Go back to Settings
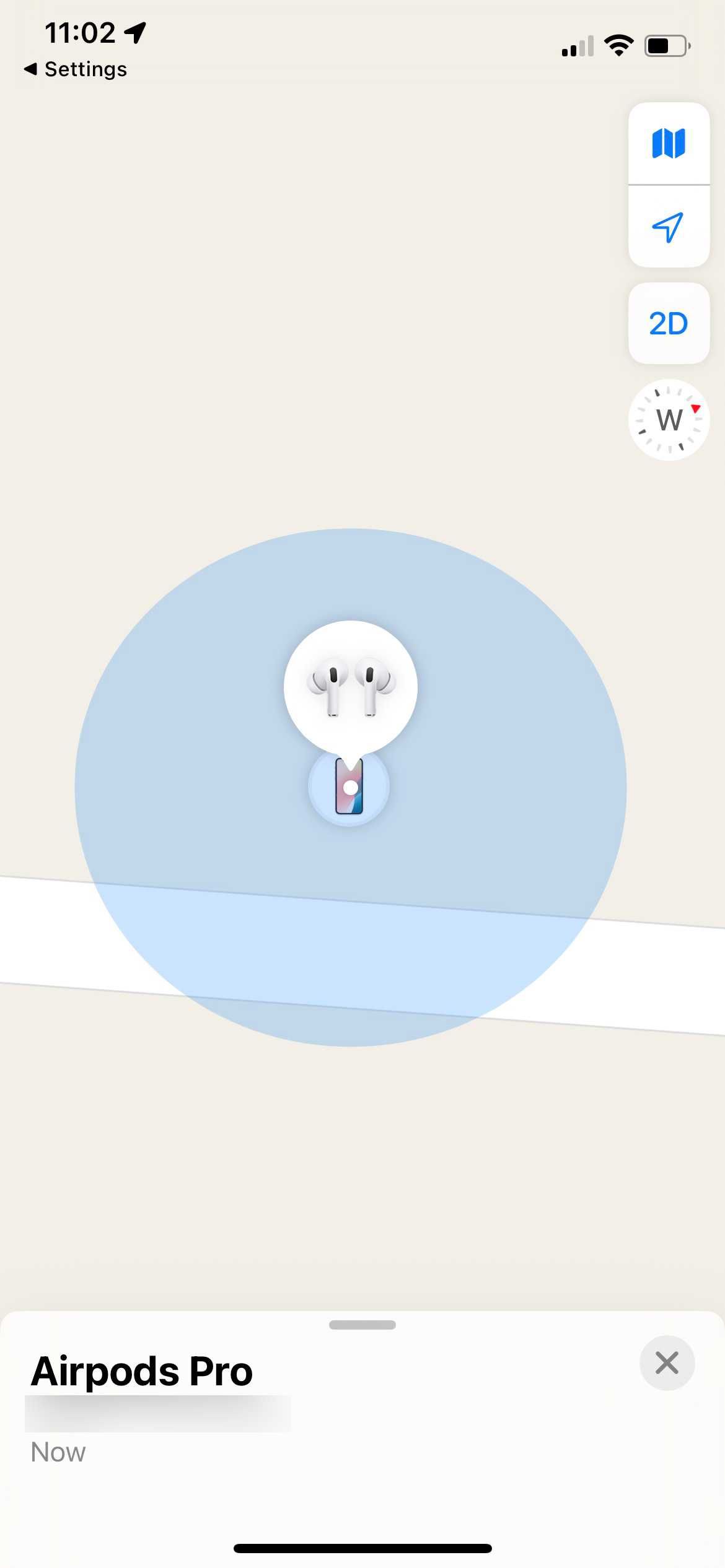The image size is (725, 1568). [76, 69]
